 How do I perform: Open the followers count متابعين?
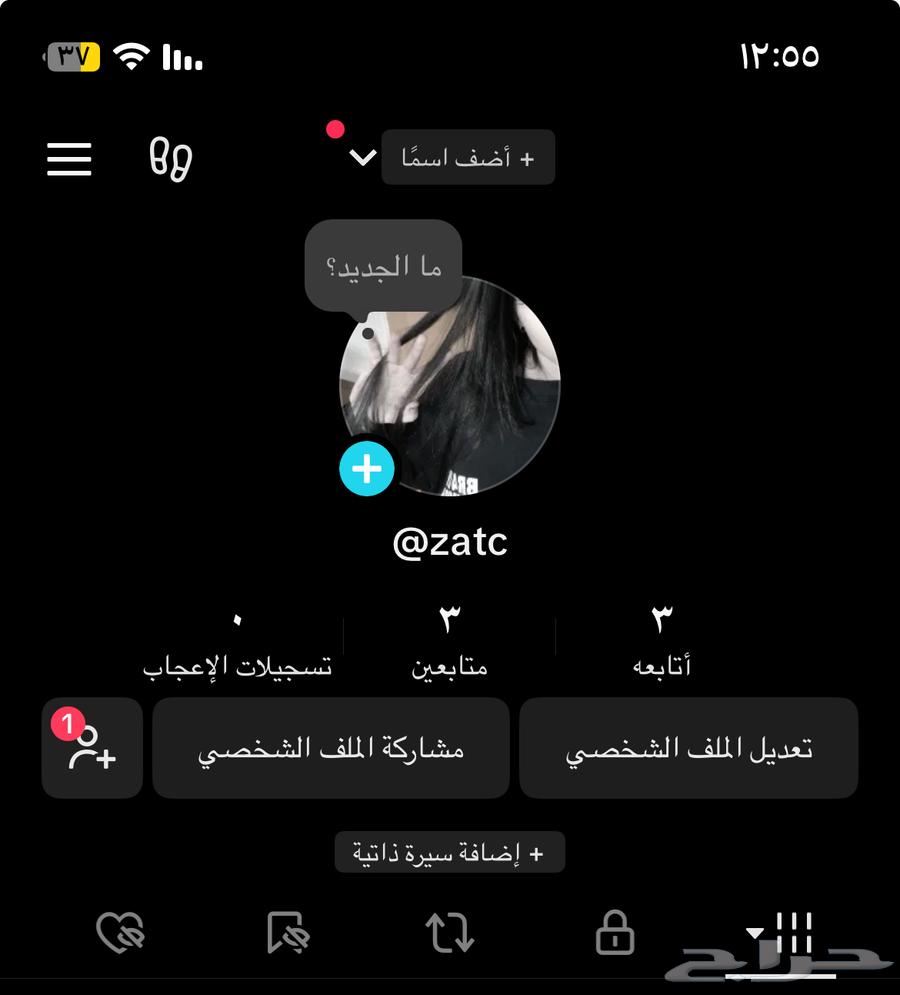point(451,637)
